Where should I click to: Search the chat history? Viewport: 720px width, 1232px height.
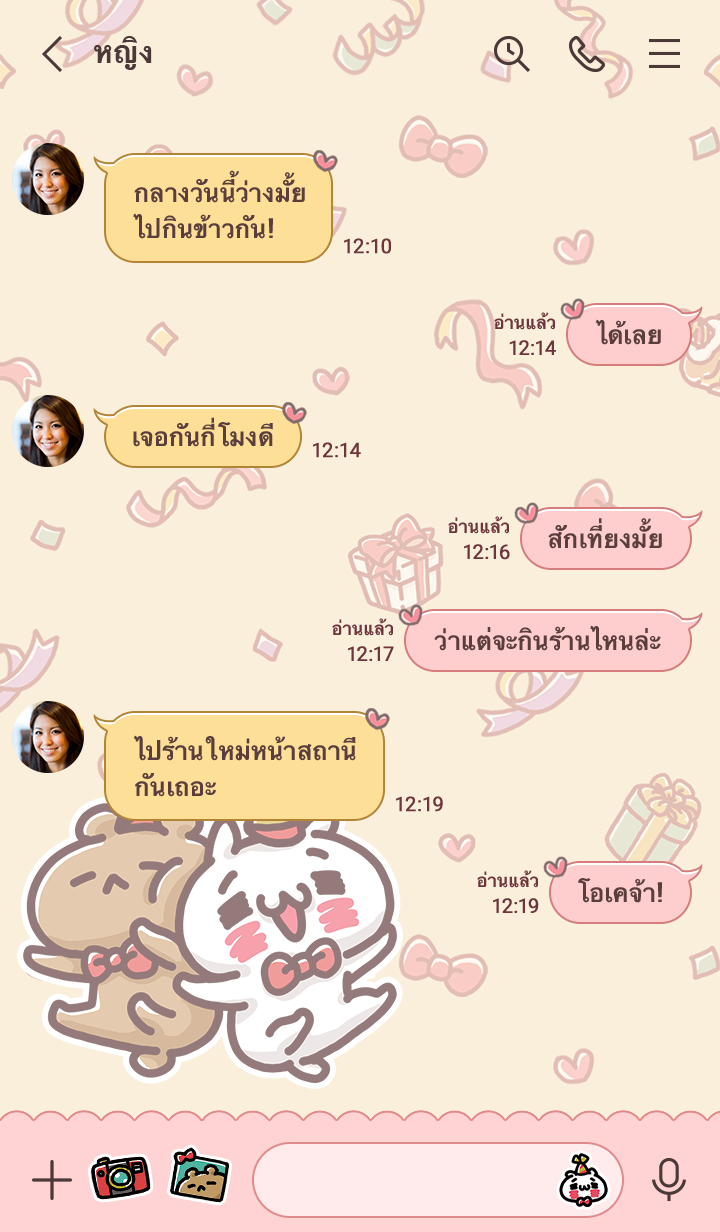pyautogui.click(x=511, y=54)
